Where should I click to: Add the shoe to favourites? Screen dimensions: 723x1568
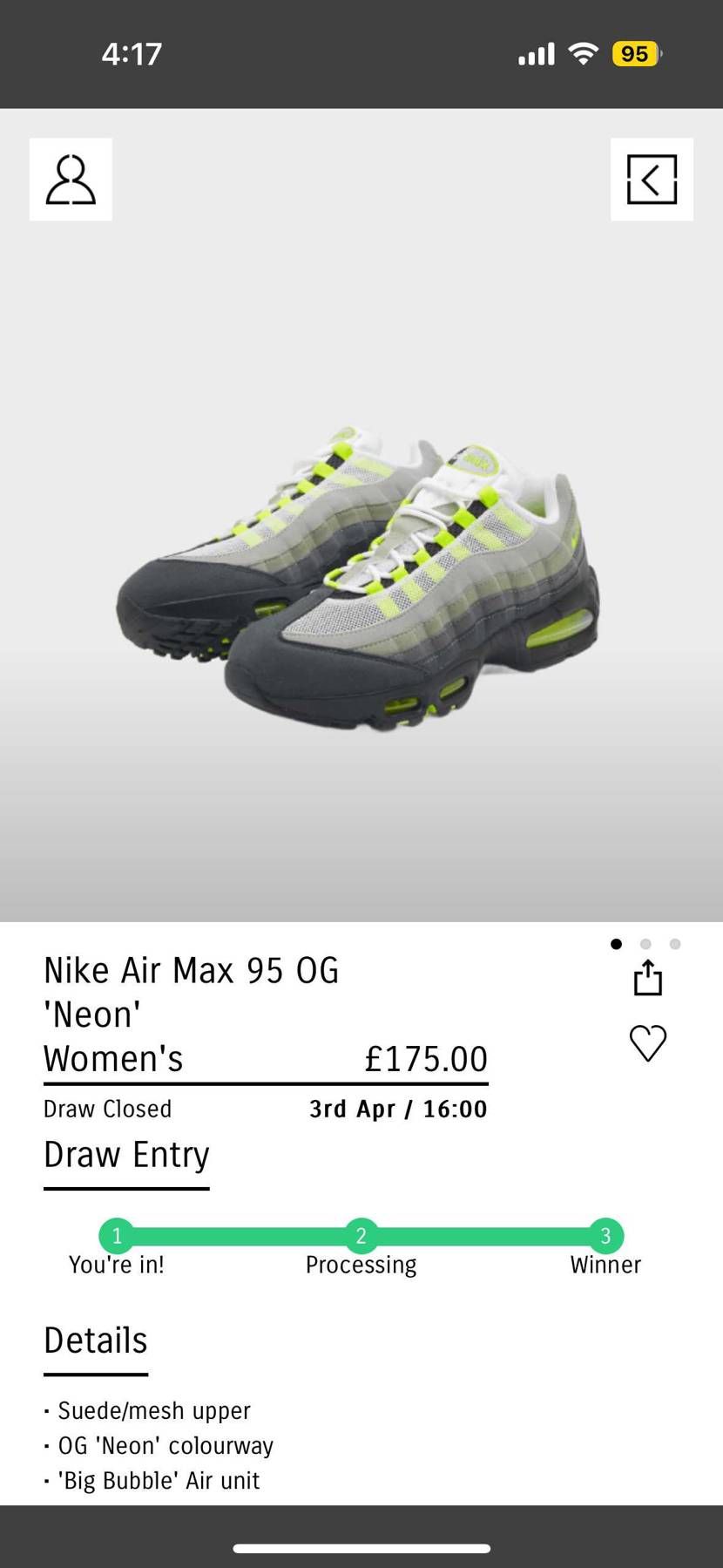[x=648, y=1043]
